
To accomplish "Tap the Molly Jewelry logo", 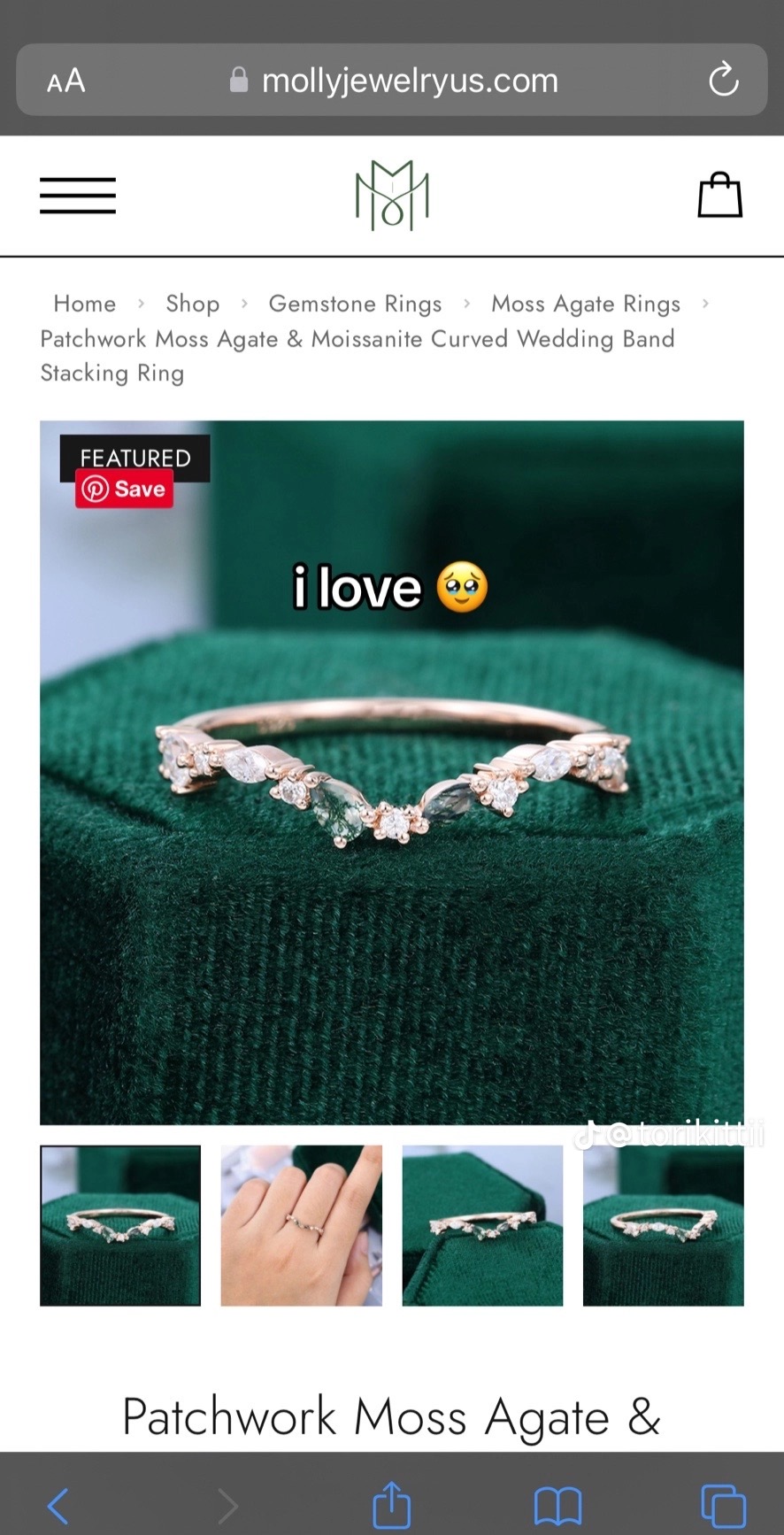I will pyautogui.click(x=392, y=196).
